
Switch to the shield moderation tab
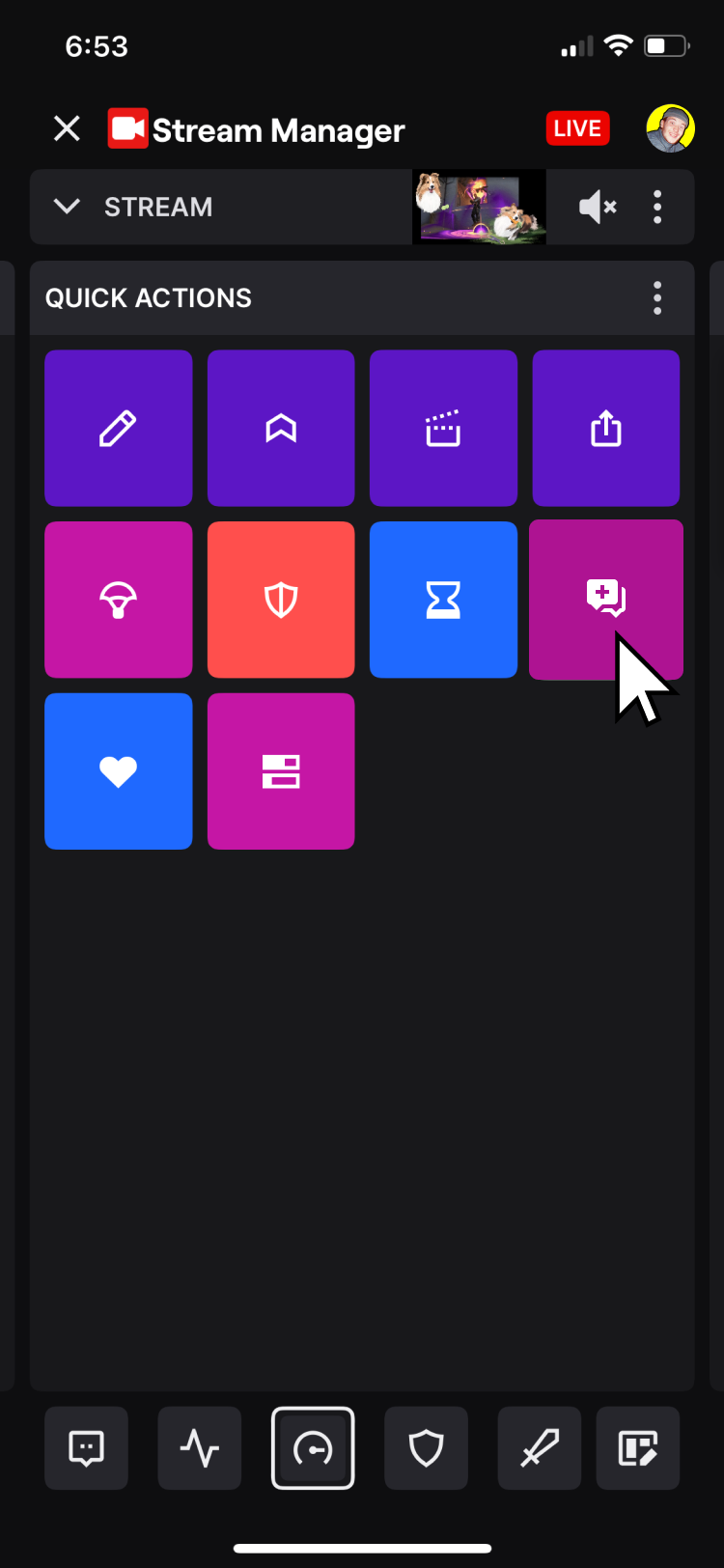pyautogui.click(x=426, y=1448)
